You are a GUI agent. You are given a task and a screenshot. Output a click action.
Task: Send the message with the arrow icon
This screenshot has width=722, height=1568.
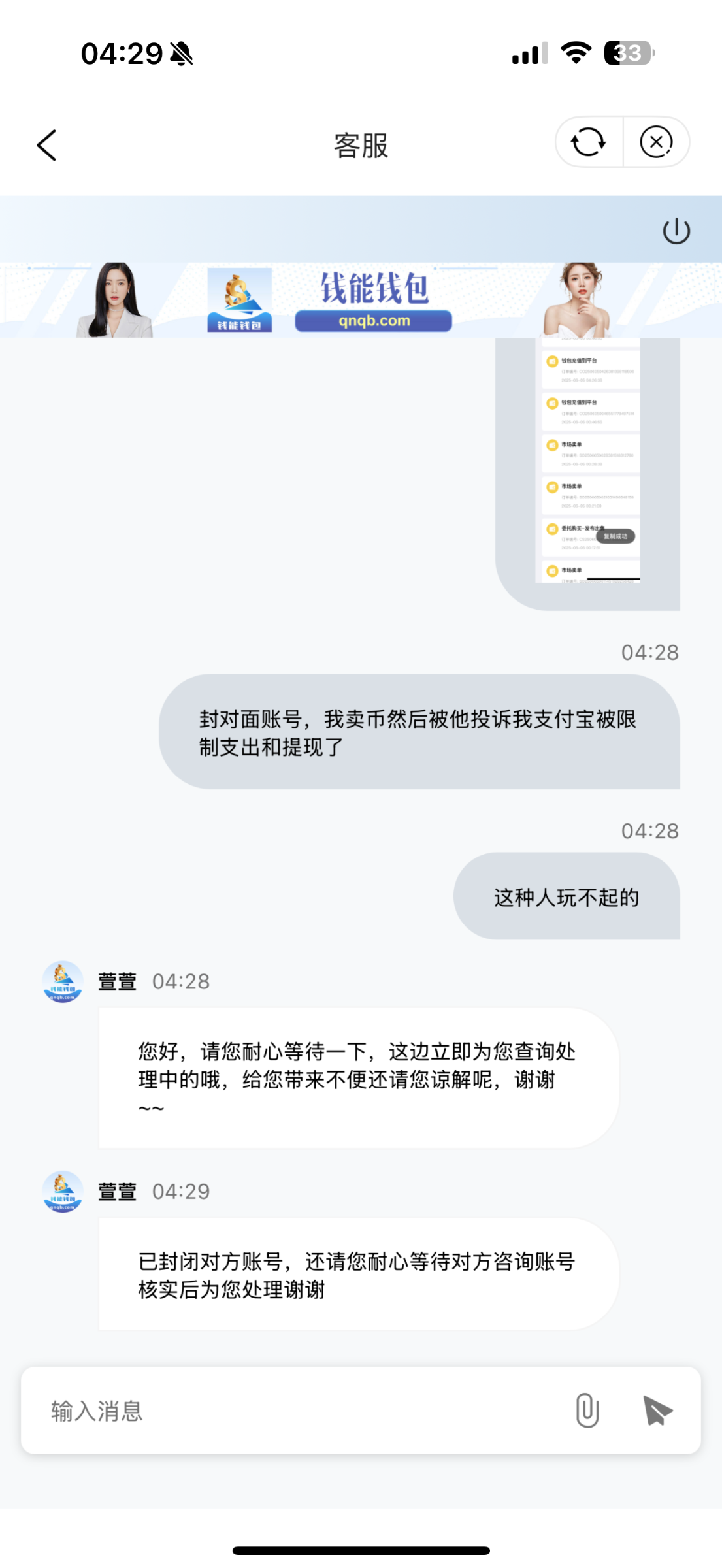pos(657,1410)
